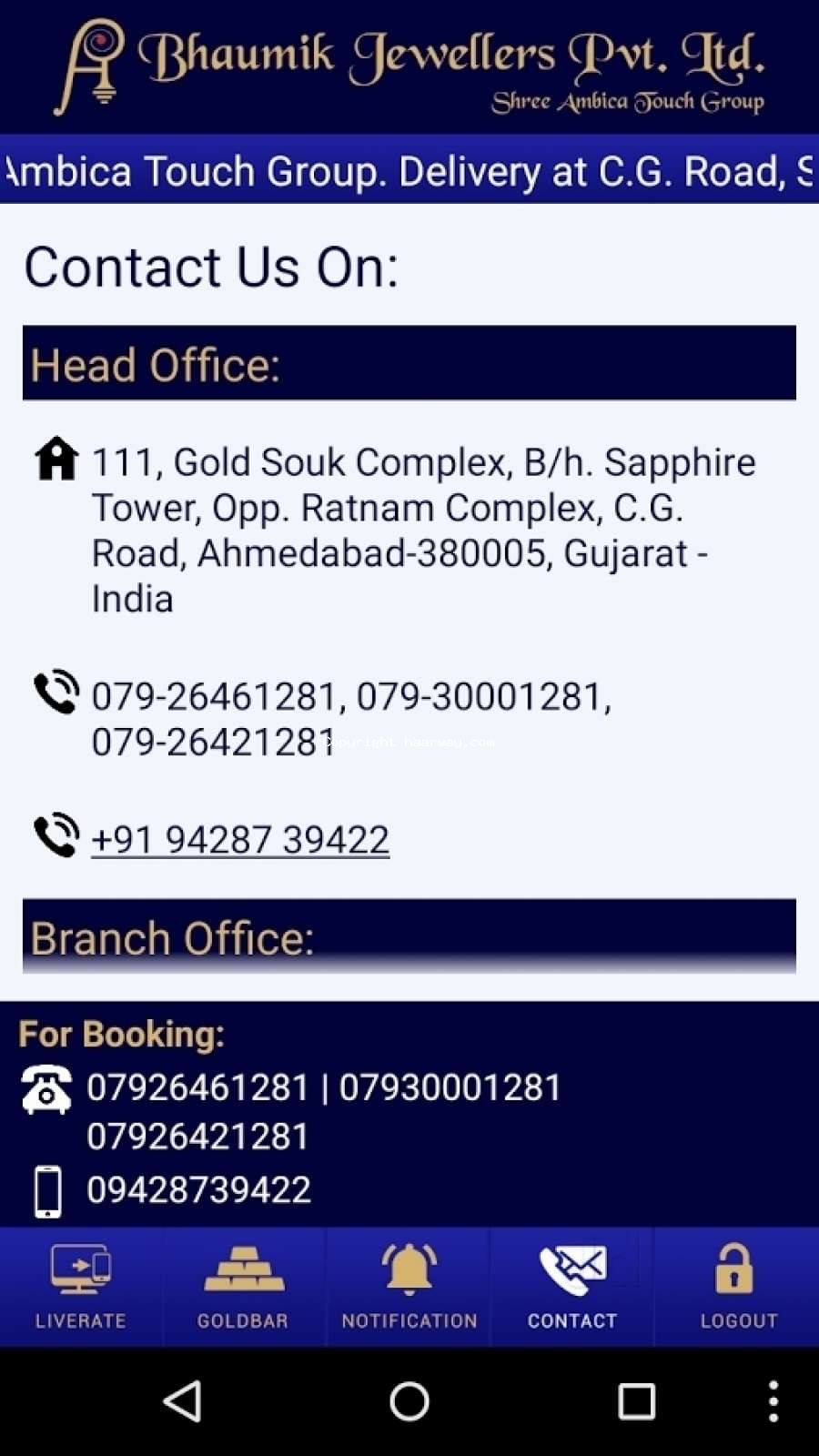Tap the Logout lock button
The image size is (819, 1456).
[737, 1286]
